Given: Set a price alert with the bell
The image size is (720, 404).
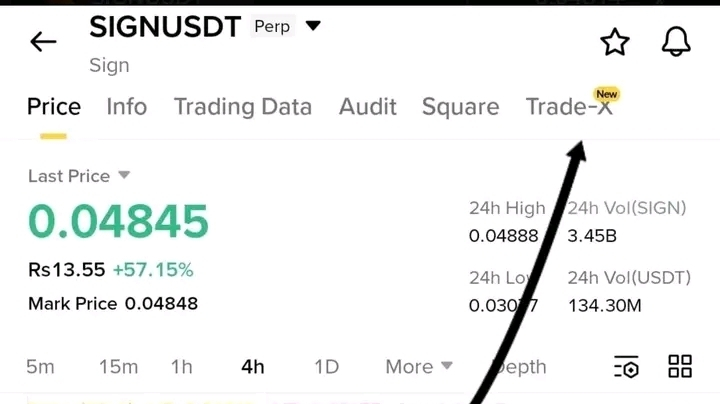Looking at the screenshot, I should pyautogui.click(x=677, y=41).
